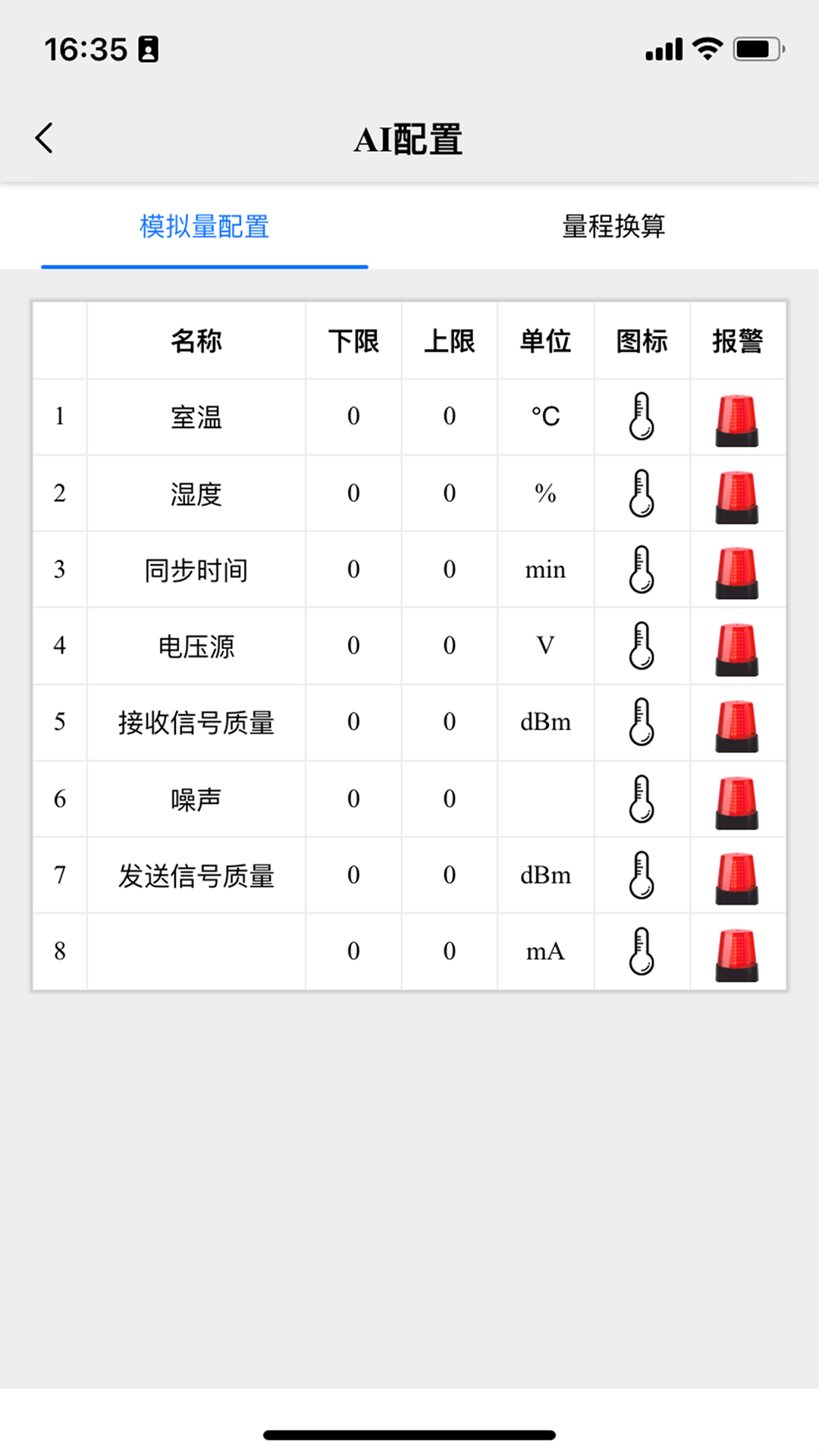Open the alarm light for 发送信号质量
Screen dimensions: 819x1456
coord(736,877)
